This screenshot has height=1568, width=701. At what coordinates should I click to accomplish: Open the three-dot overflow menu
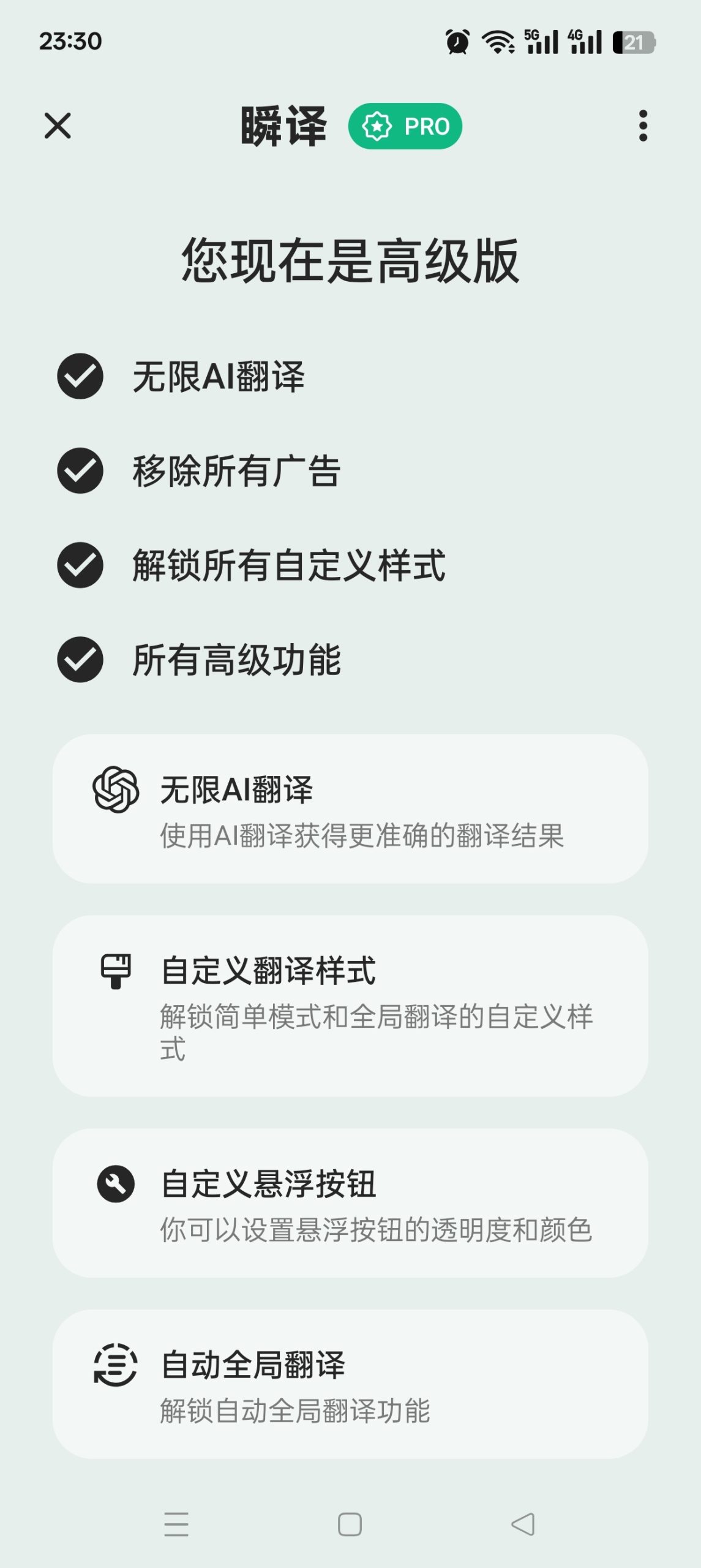[642, 126]
